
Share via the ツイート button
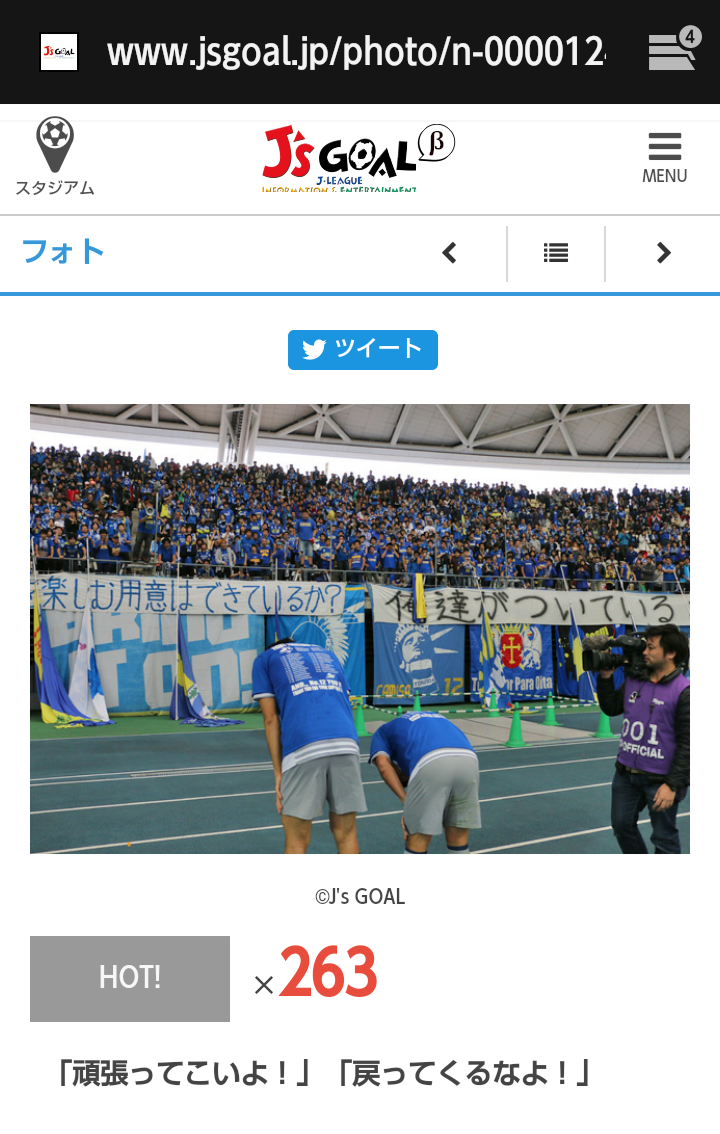click(362, 350)
